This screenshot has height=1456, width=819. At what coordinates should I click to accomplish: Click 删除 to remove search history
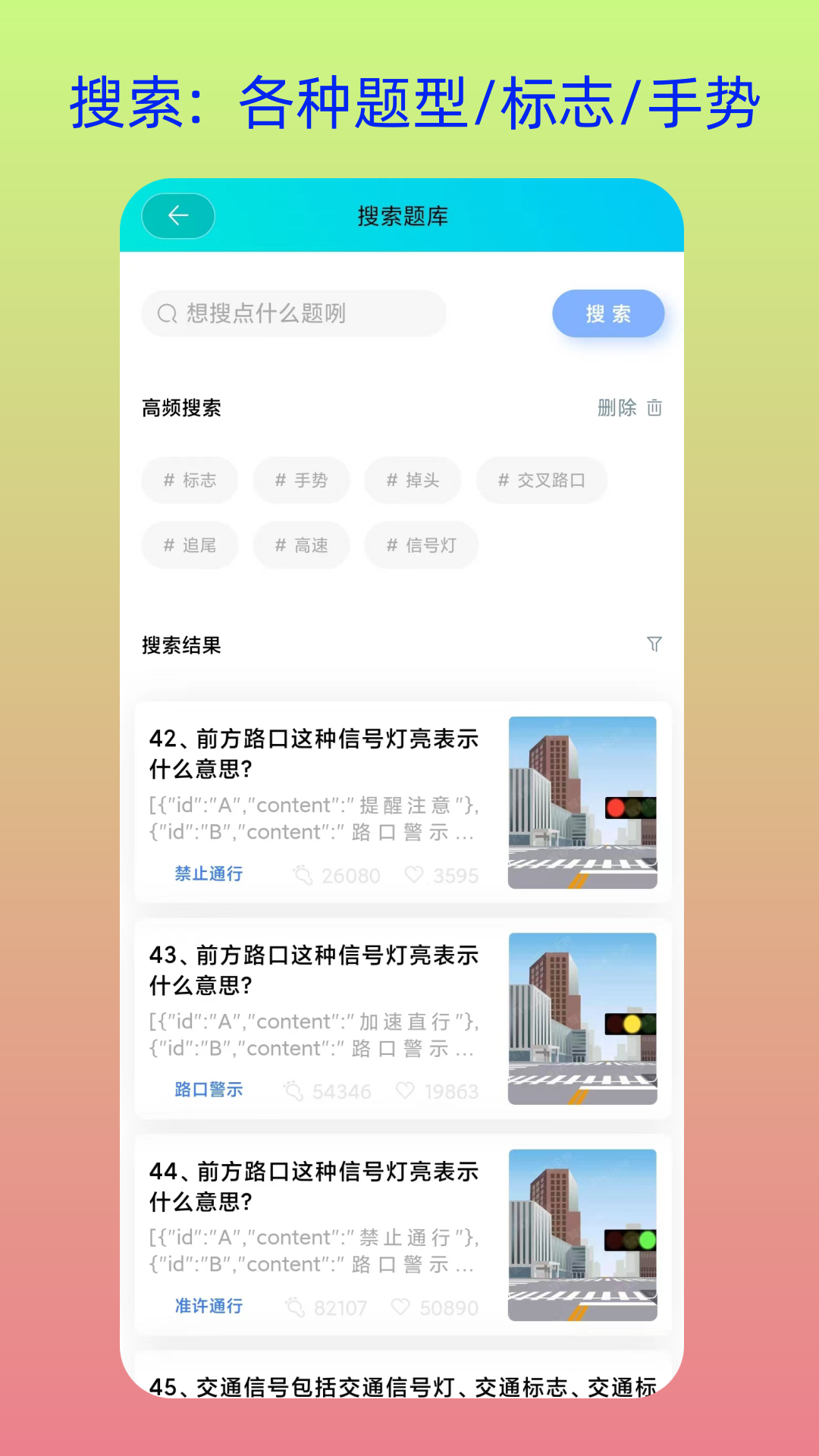point(615,408)
